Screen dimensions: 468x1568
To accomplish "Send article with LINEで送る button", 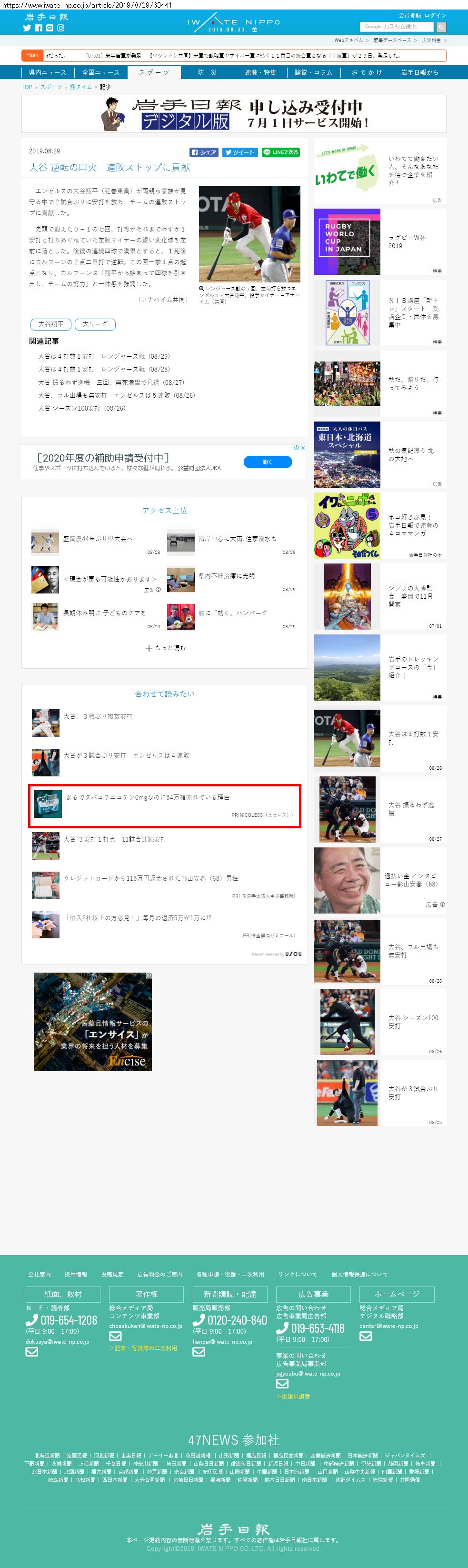I will [x=280, y=152].
